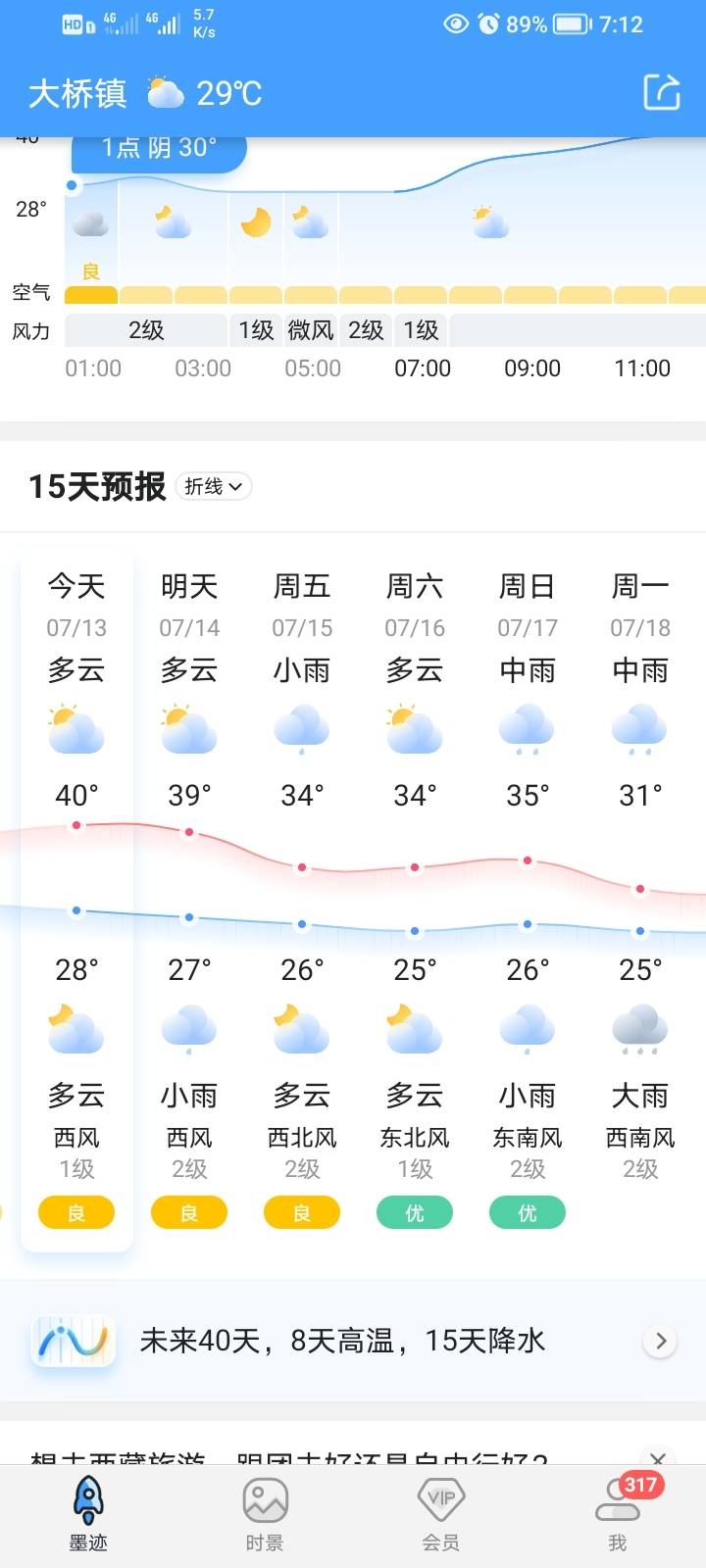Viewport: 706px width, 1568px height.
Task: Open the 我 profile tab
Action: point(618,1514)
